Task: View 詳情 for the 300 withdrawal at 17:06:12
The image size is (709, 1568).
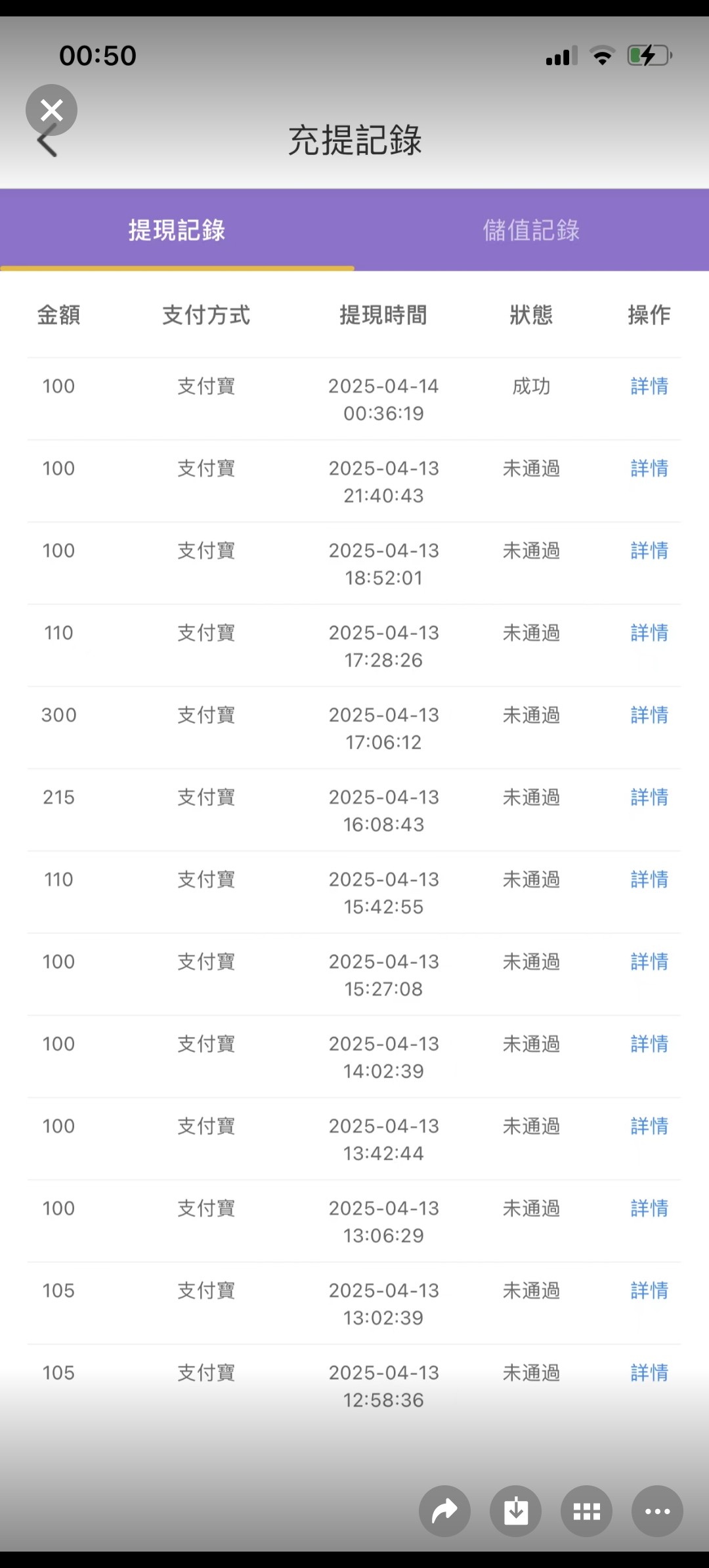Action: point(649,714)
